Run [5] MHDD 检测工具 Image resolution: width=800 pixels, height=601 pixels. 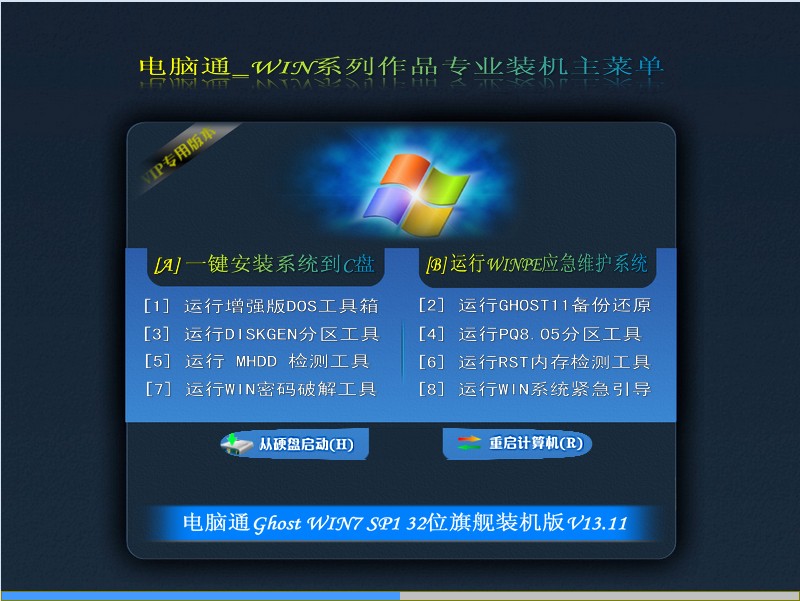pos(256,361)
